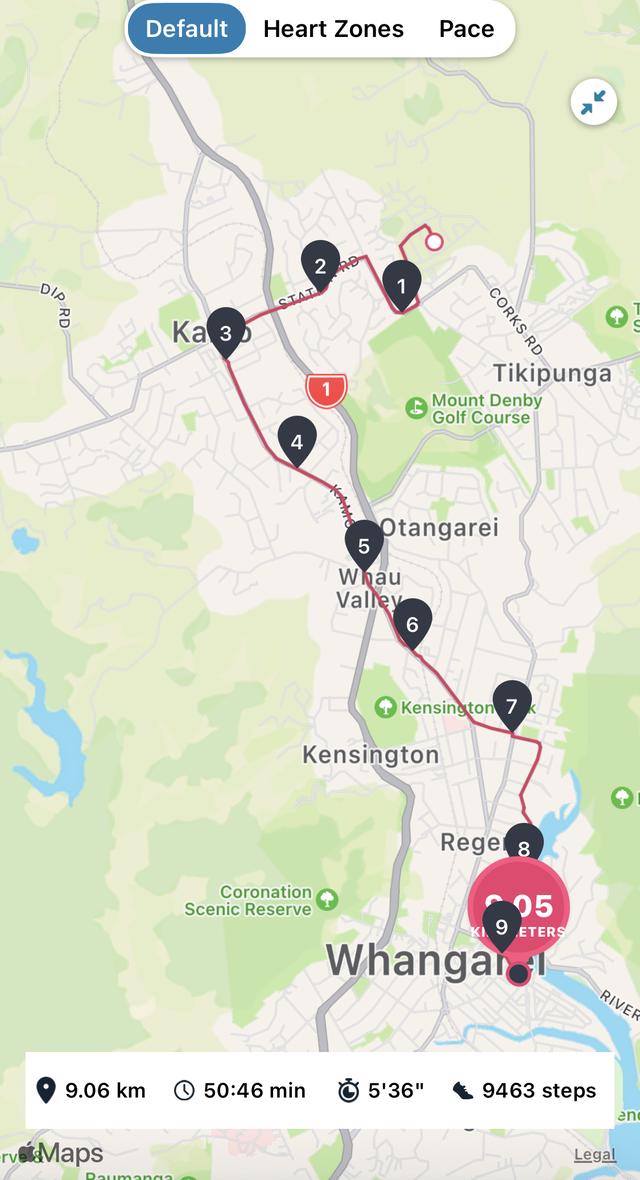640x1180 pixels.
Task: Collapse the full-screen map
Action: pyautogui.click(x=593, y=102)
